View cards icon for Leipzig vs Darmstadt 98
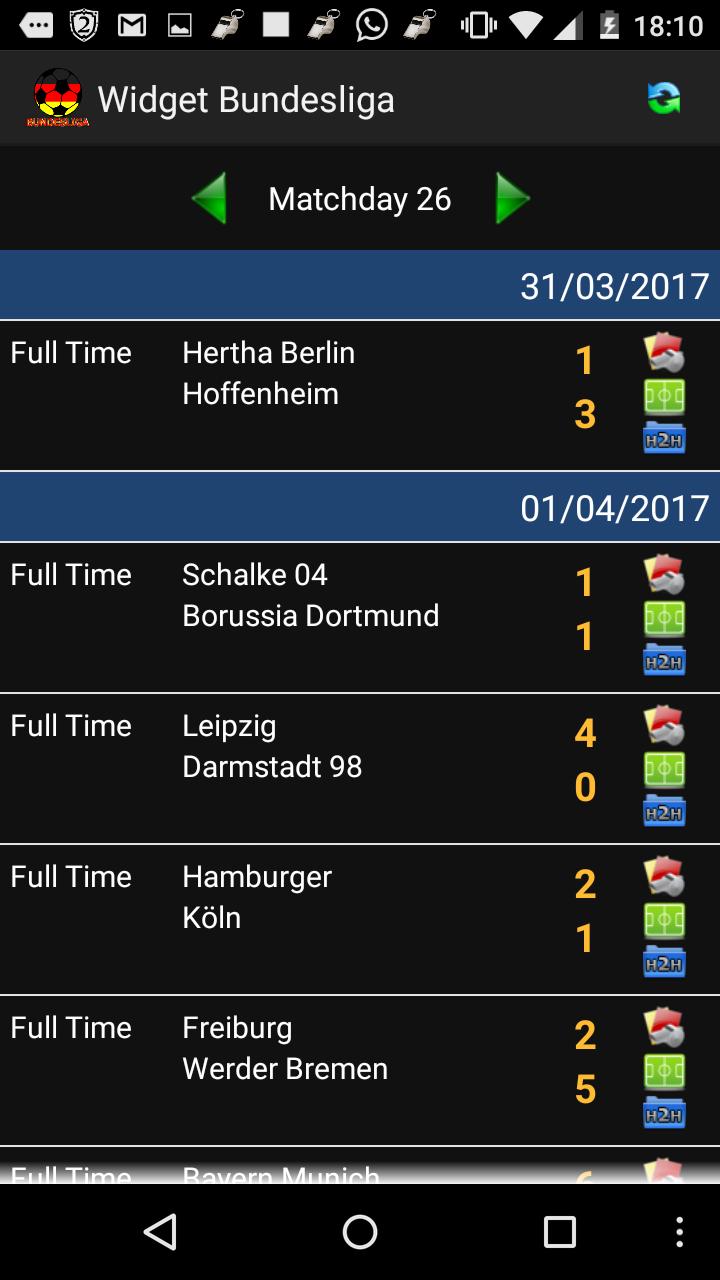 [x=664, y=722]
